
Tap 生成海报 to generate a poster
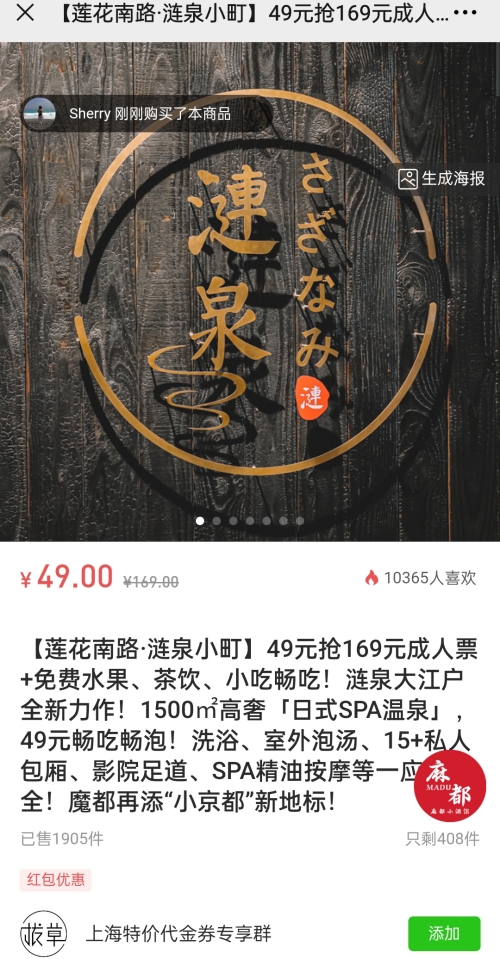pos(443,179)
